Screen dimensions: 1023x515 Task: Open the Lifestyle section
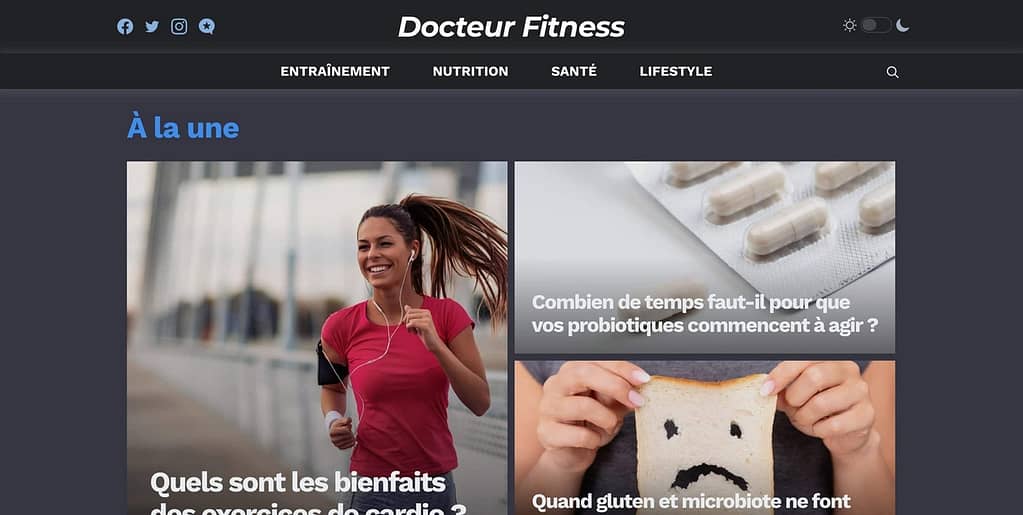point(676,71)
